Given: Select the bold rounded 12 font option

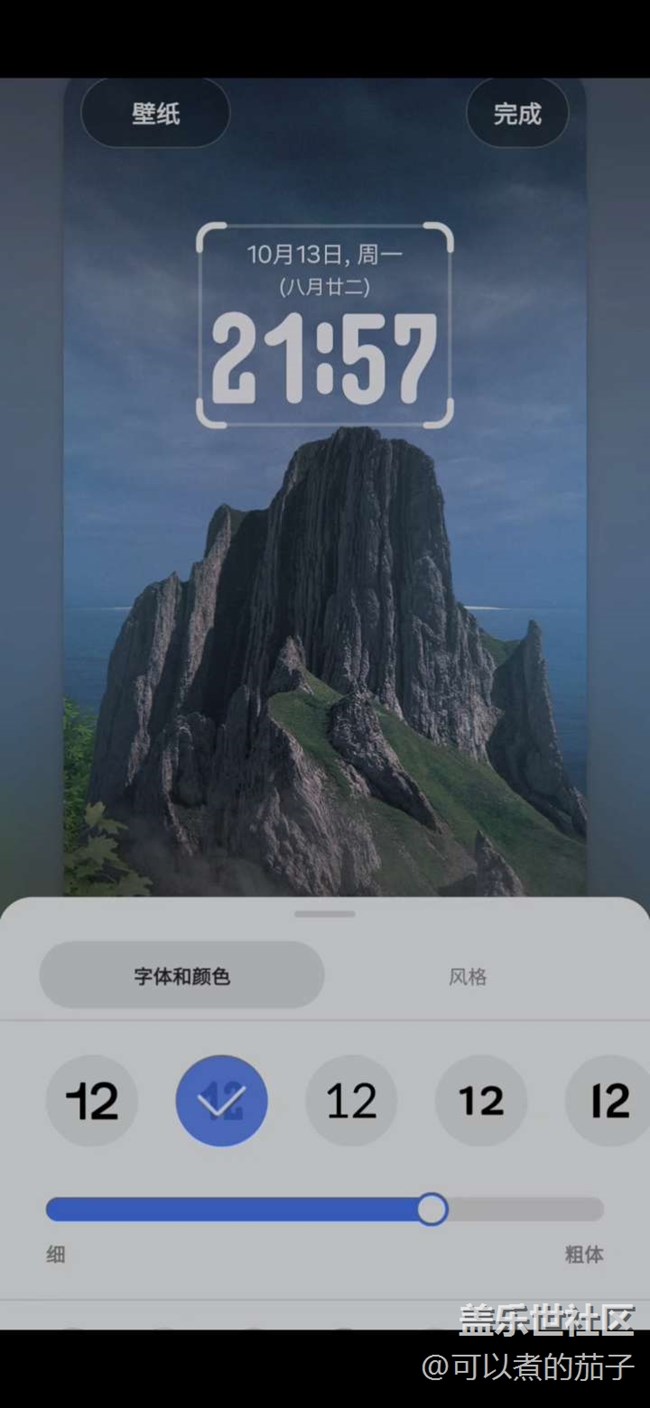Looking at the screenshot, I should [480, 1101].
